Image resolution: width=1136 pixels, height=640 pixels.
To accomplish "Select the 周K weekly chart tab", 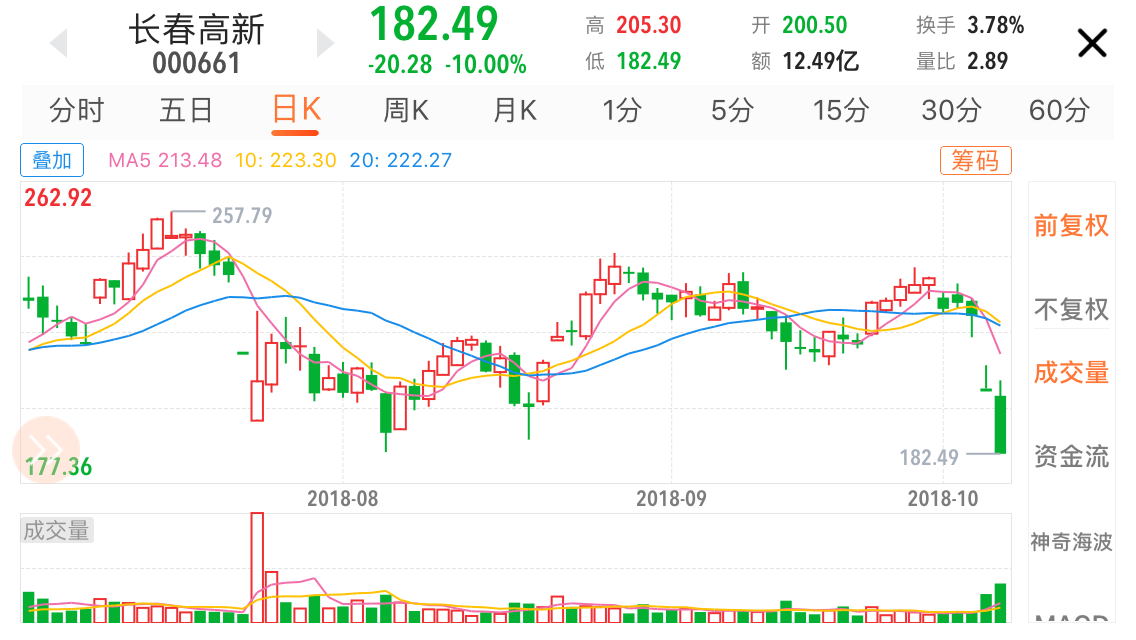I will coord(405,110).
